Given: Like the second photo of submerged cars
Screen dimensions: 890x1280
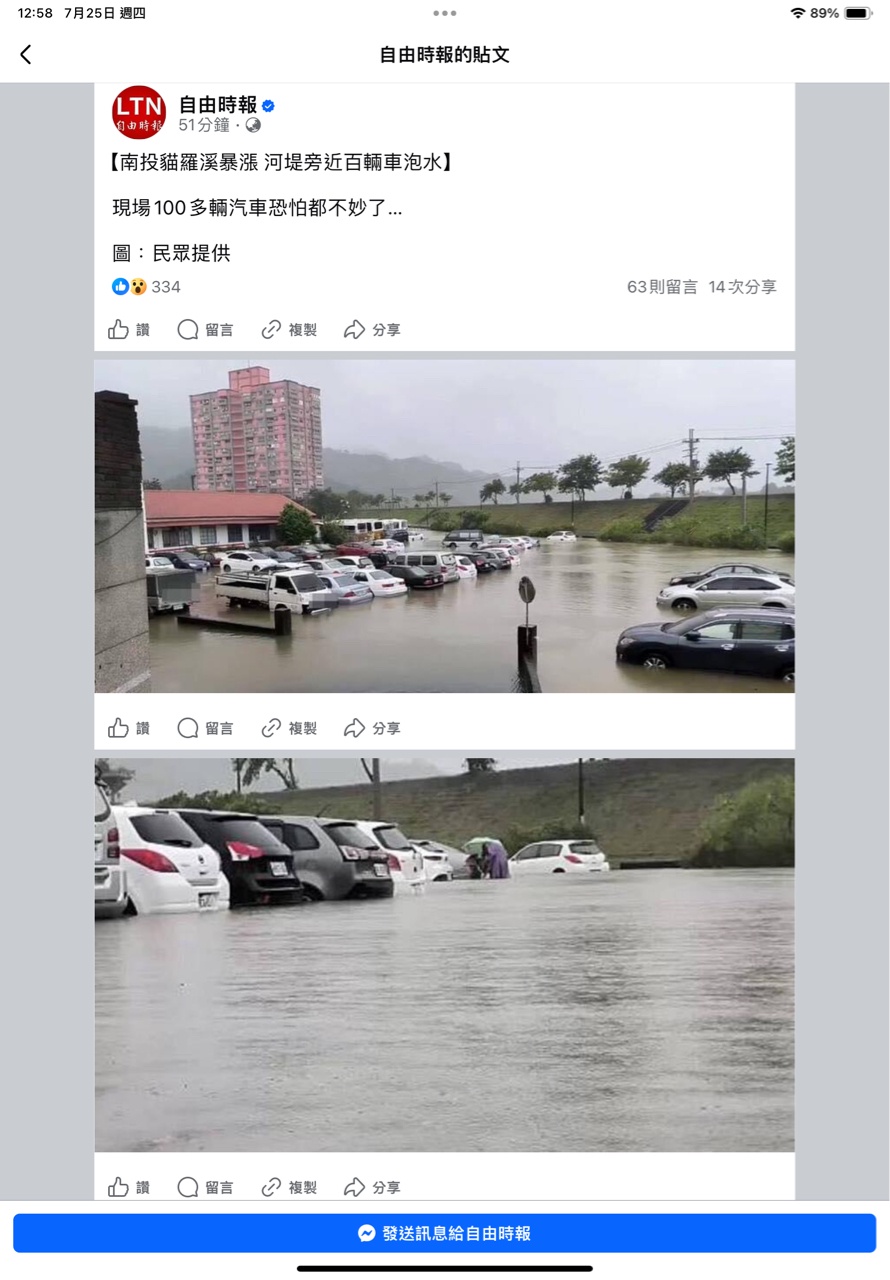Looking at the screenshot, I should 129,1187.
